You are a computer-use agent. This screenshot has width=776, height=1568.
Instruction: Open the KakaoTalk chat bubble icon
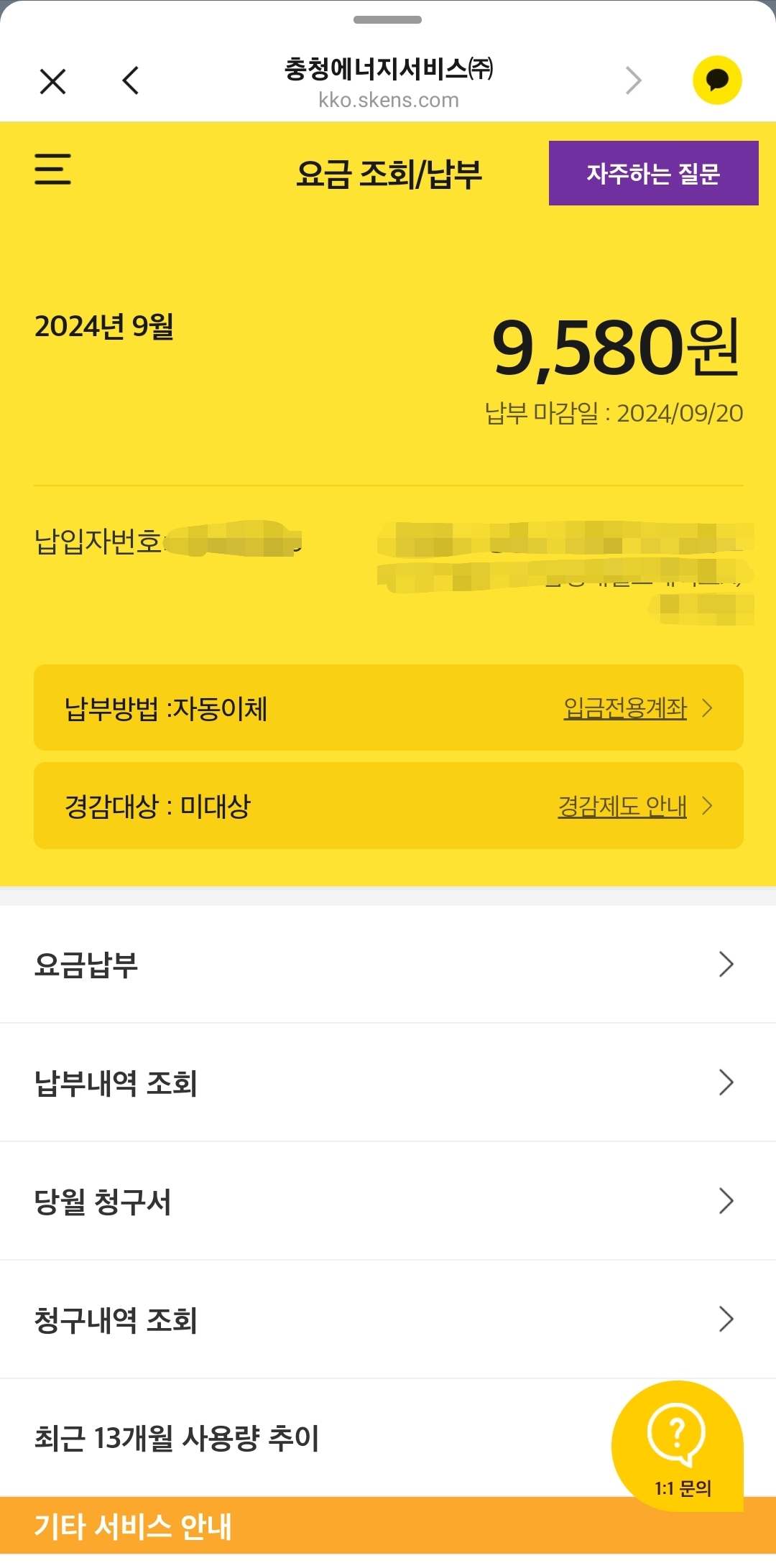click(716, 80)
